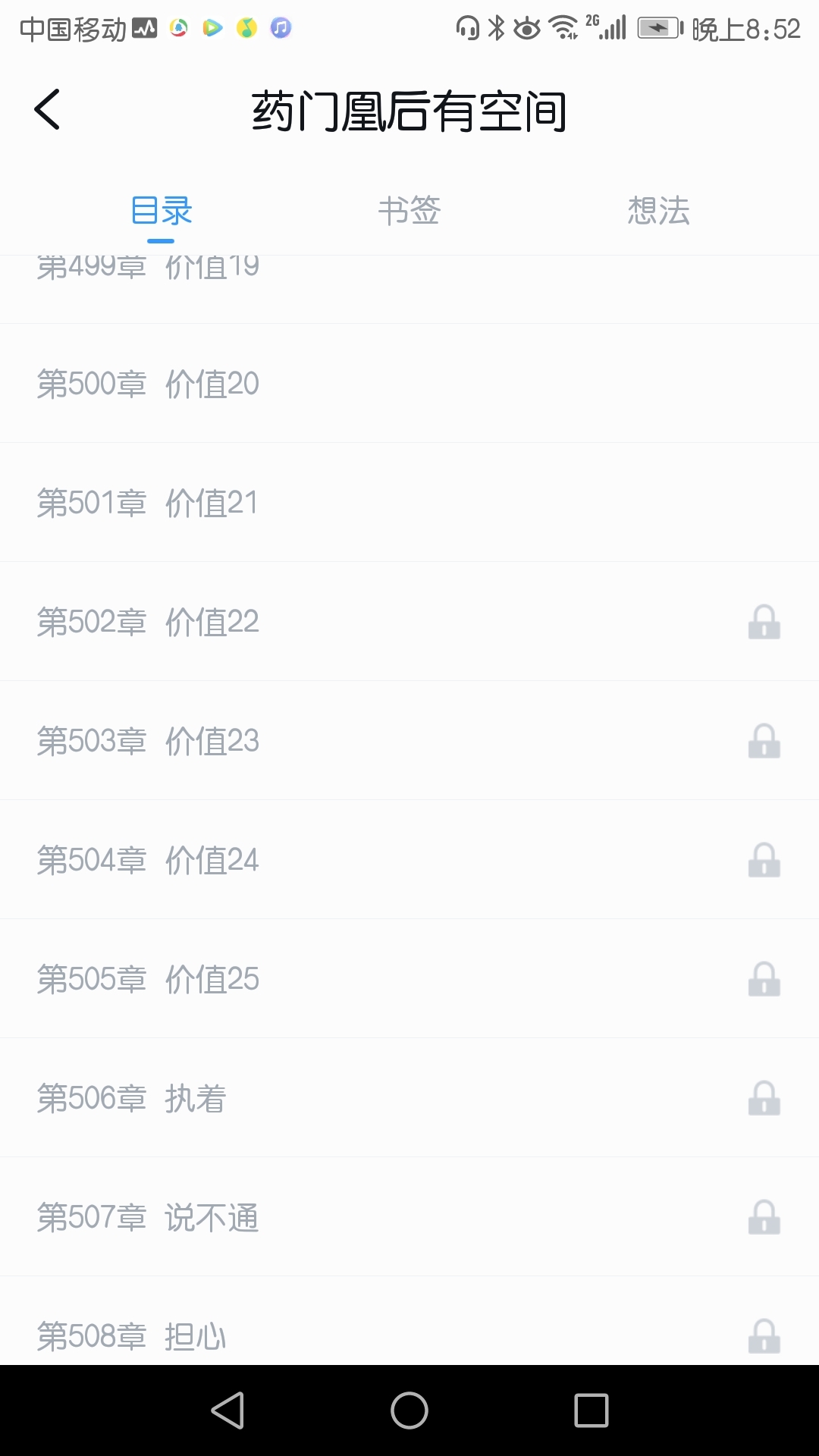Open locked chapter 第506章 执着
The height and width of the screenshot is (1456, 819).
pyautogui.click(x=133, y=1098)
